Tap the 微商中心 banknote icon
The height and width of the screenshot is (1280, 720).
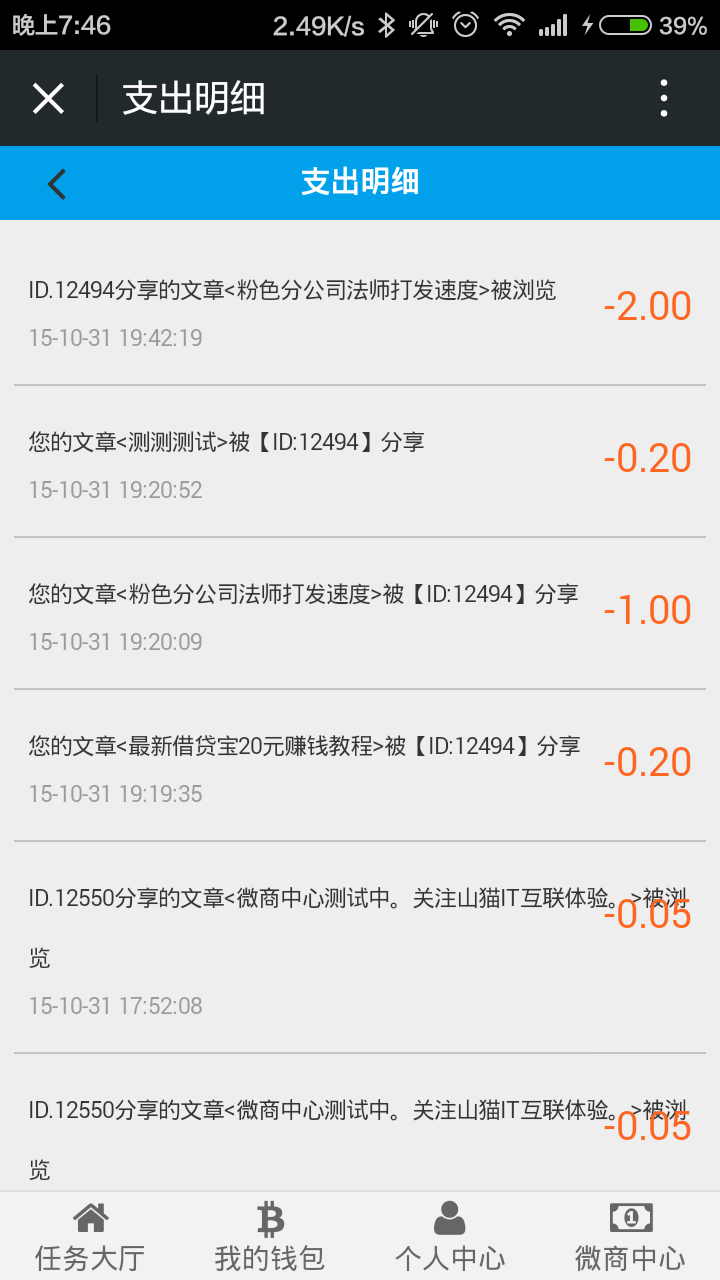(629, 1216)
